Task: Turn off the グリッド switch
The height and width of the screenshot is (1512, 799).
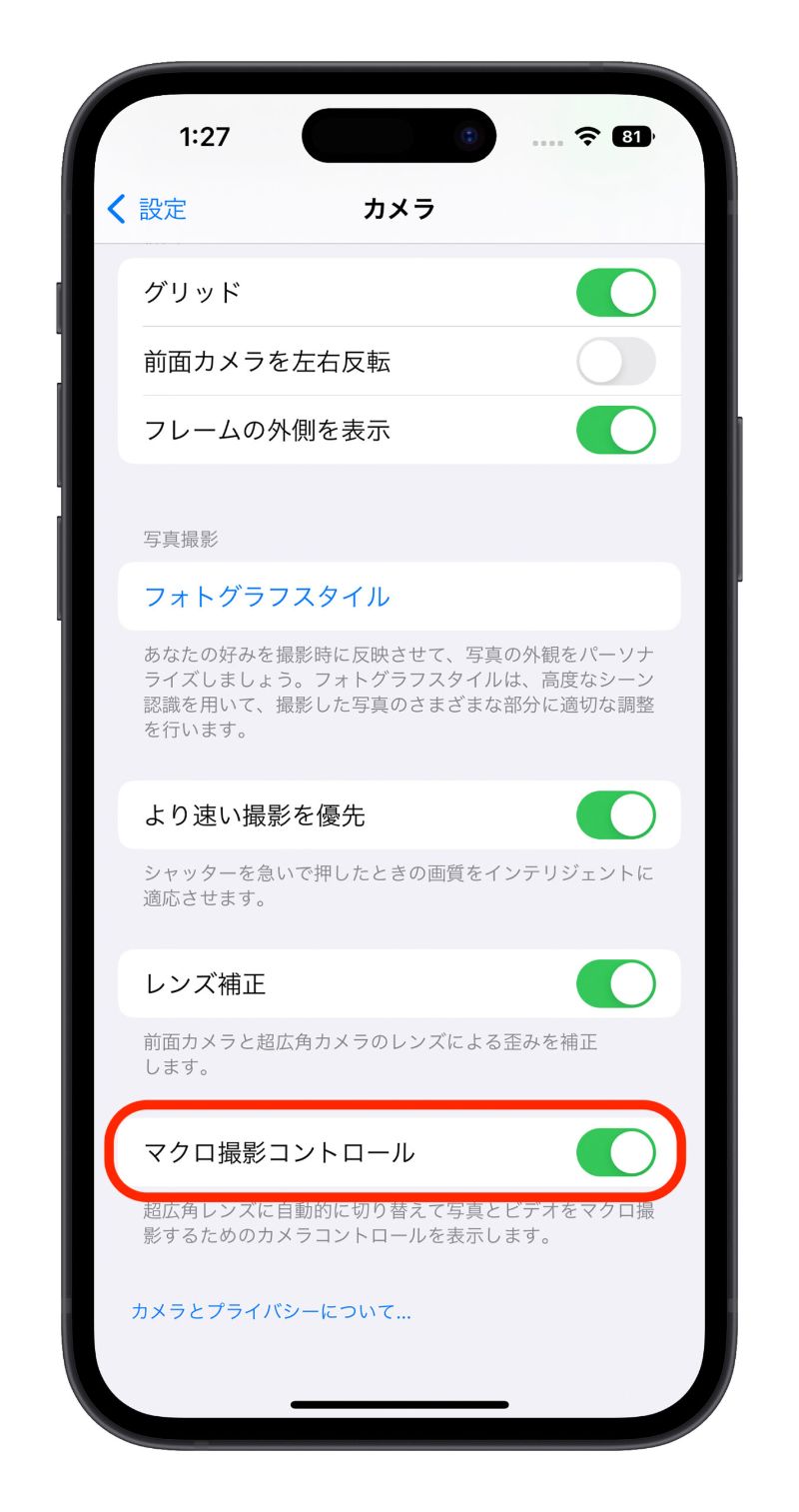Action: pyautogui.click(x=615, y=293)
